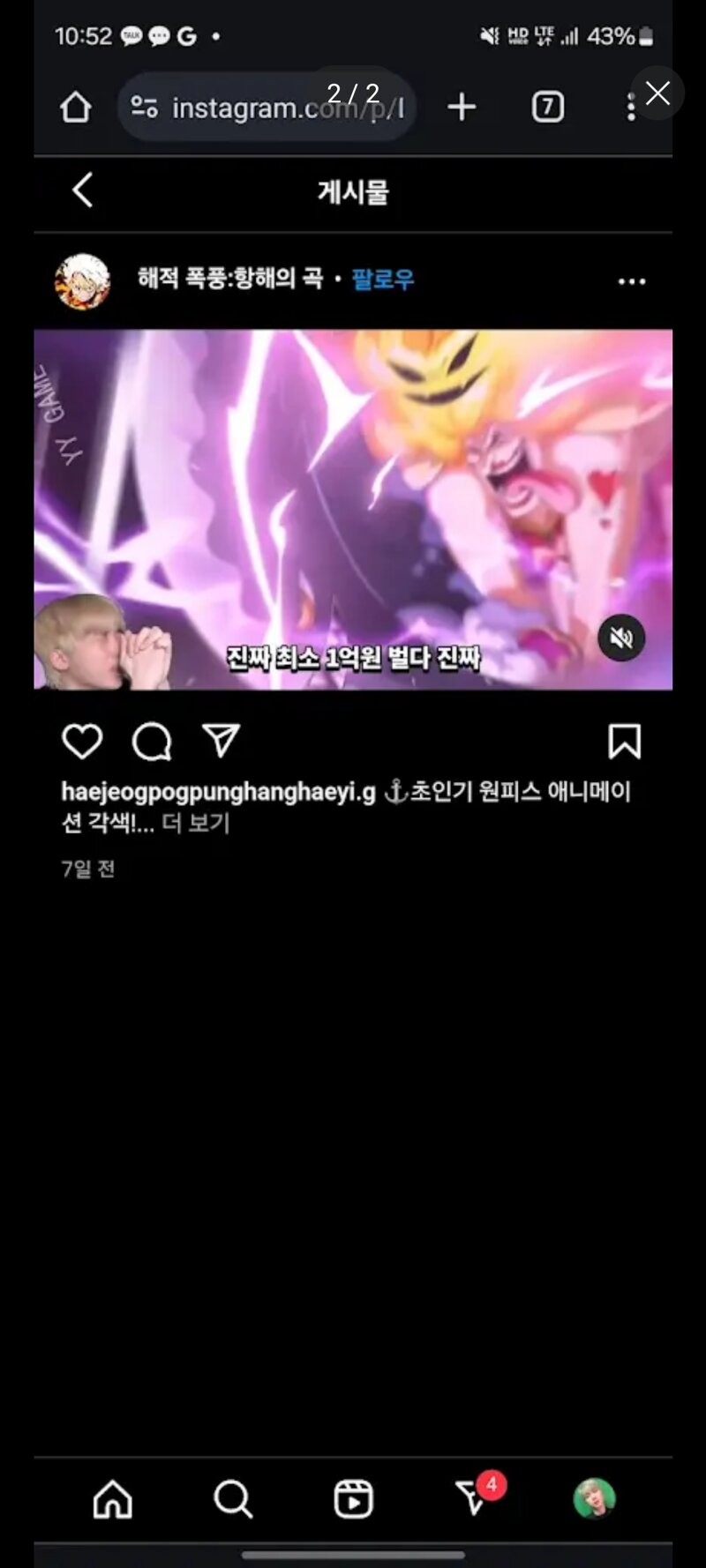Tap the instagram.com address bar
This screenshot has width=706, height=1568.
click(x=267, y=108)
